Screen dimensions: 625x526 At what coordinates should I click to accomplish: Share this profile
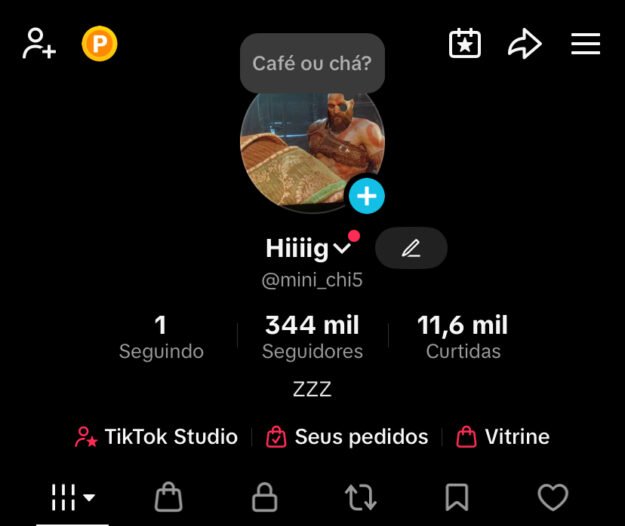pyautogui.click(x=524, y=44)
